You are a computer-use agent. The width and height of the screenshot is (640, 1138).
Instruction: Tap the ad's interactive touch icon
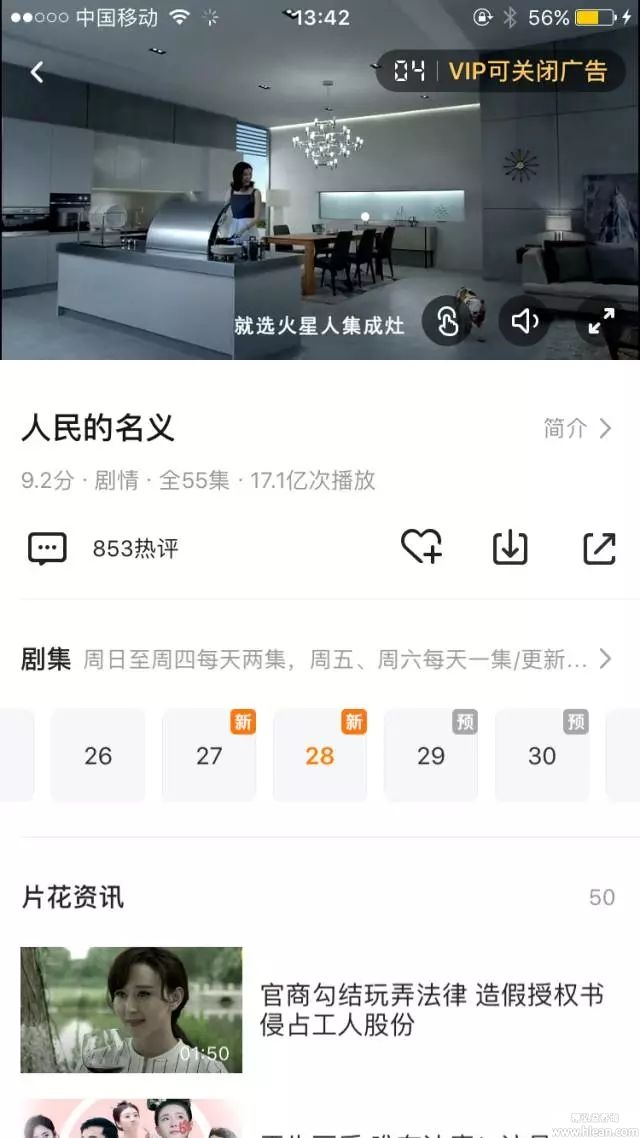(x=447, y=321)
